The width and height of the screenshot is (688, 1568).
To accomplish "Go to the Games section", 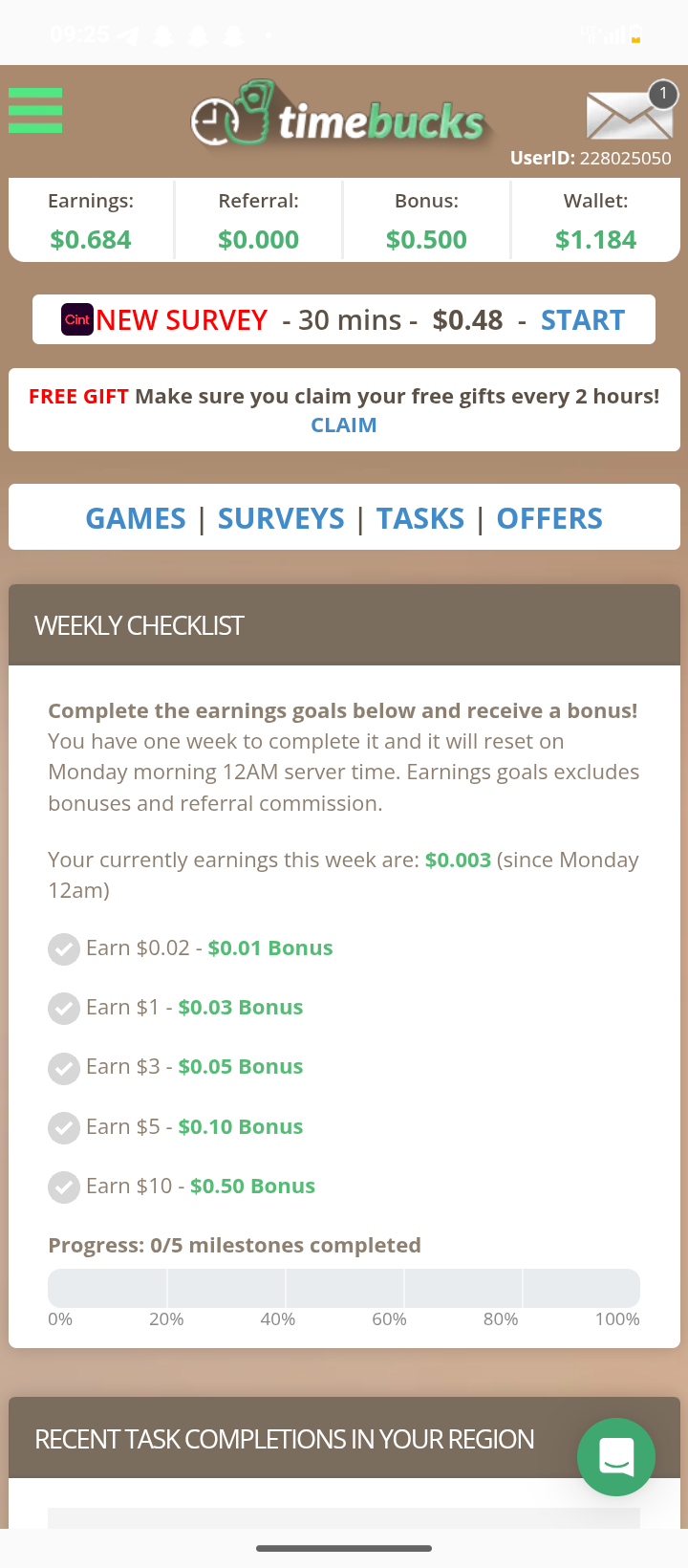I will (x=136, y=518).
